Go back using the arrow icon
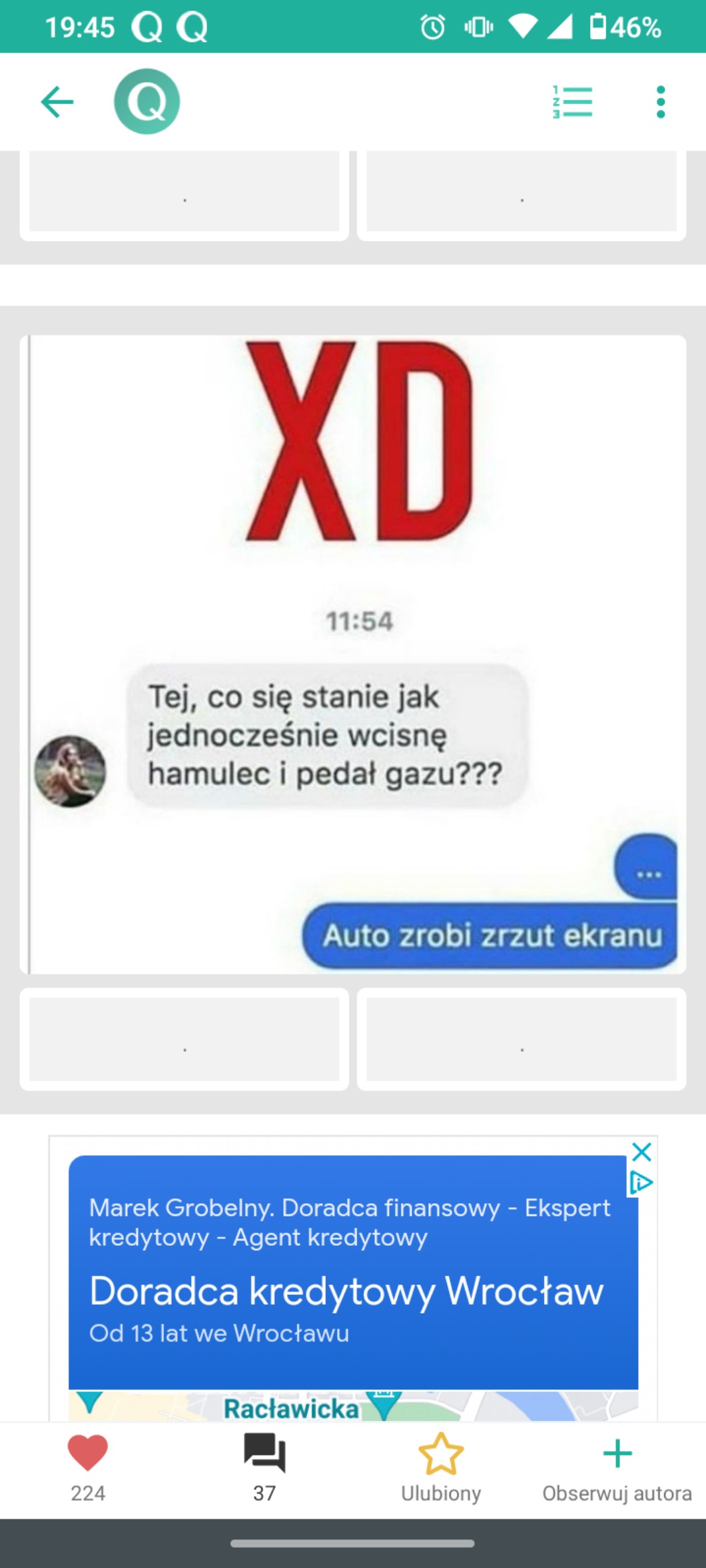Image resolution: width=706 pixels, height=1568 pixels. 57,102
